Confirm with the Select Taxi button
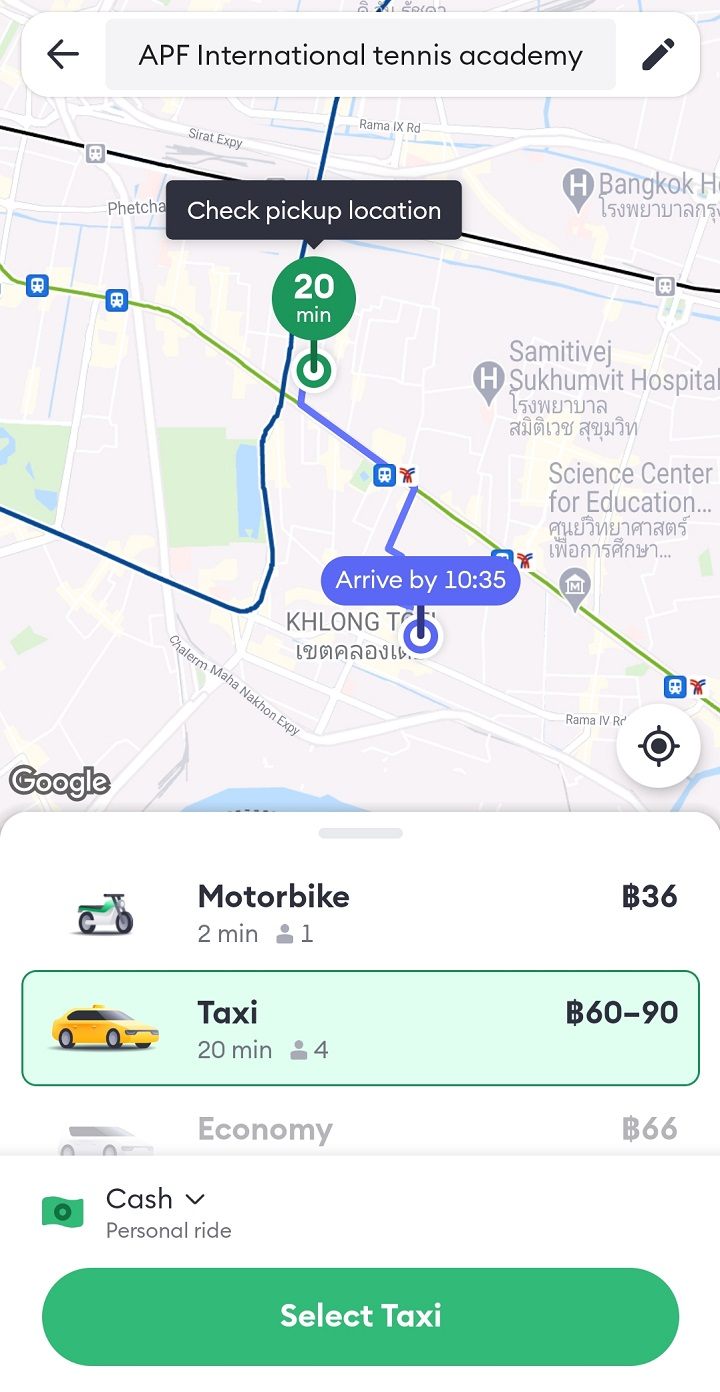This screenshot has height=1392, width=720. click(x=360, y=1316)
